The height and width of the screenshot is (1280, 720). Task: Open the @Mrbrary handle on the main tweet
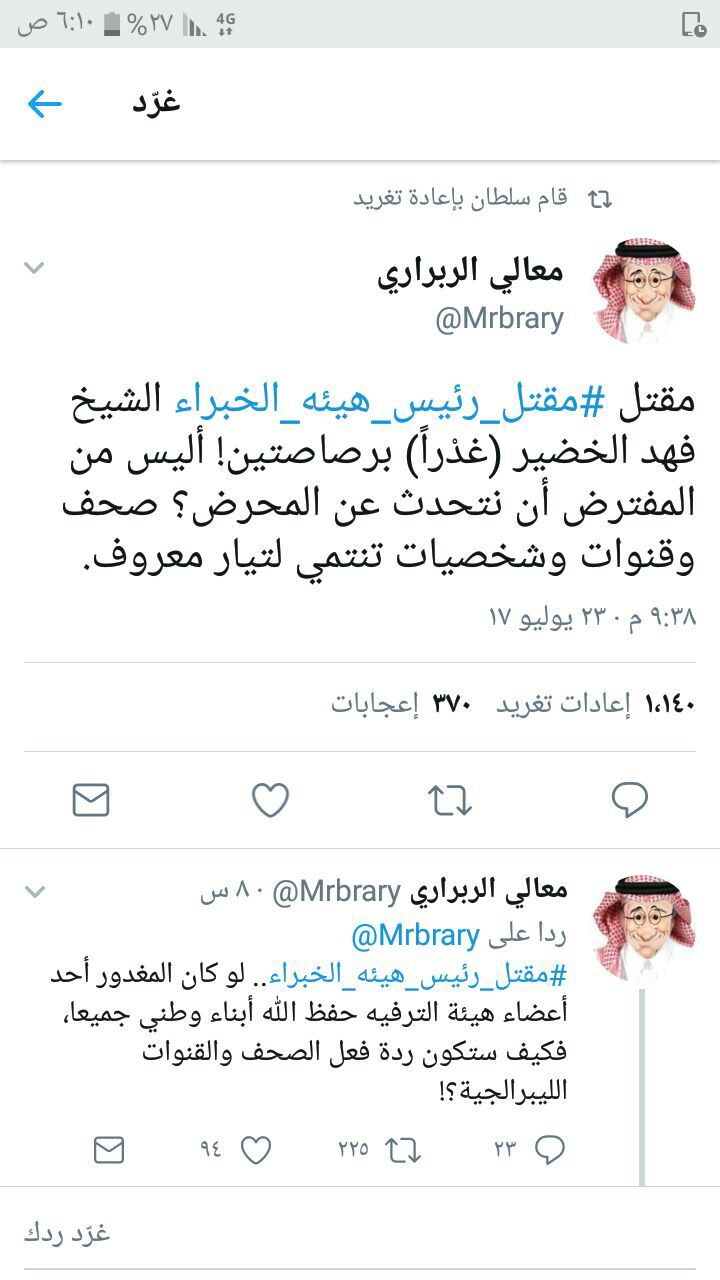click(x=498, y=319)
